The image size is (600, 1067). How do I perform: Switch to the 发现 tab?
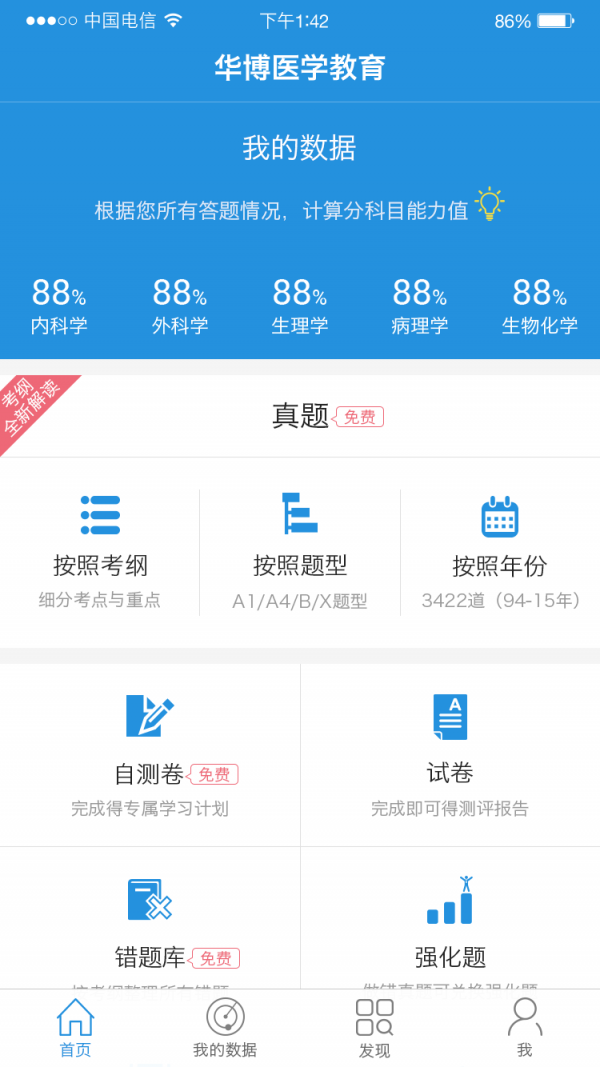coord(375,1028)
